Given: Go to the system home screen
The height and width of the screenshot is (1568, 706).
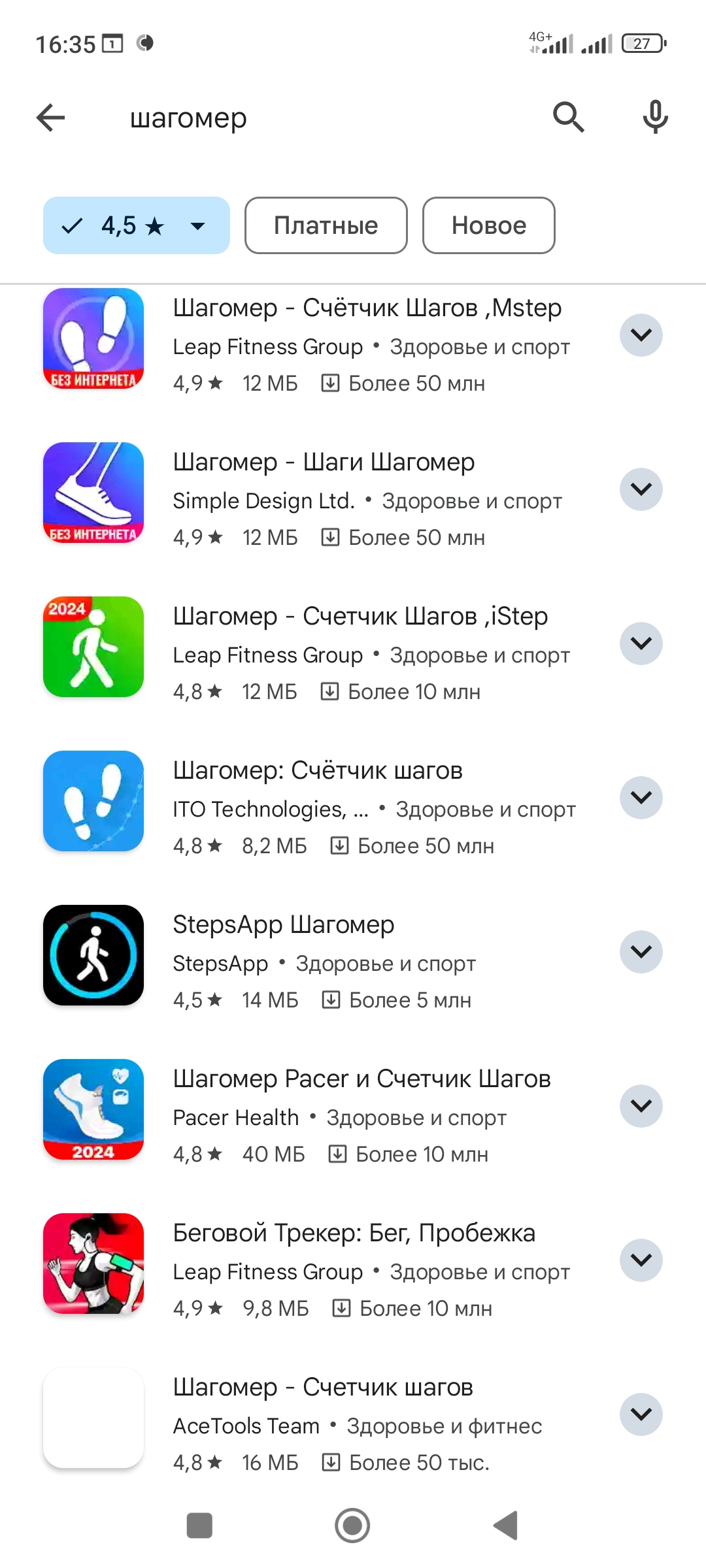Looking at the screenshot, I should 352,1526.
